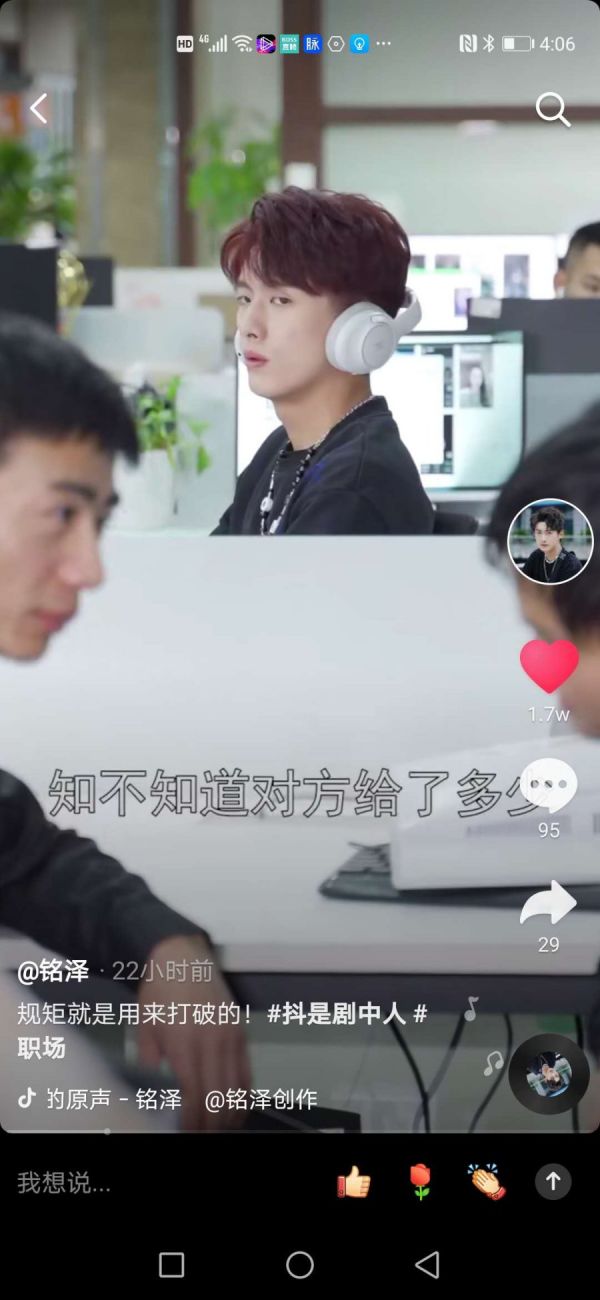
Task: Open the creator's round profile avatar
Action: [550, 541]
